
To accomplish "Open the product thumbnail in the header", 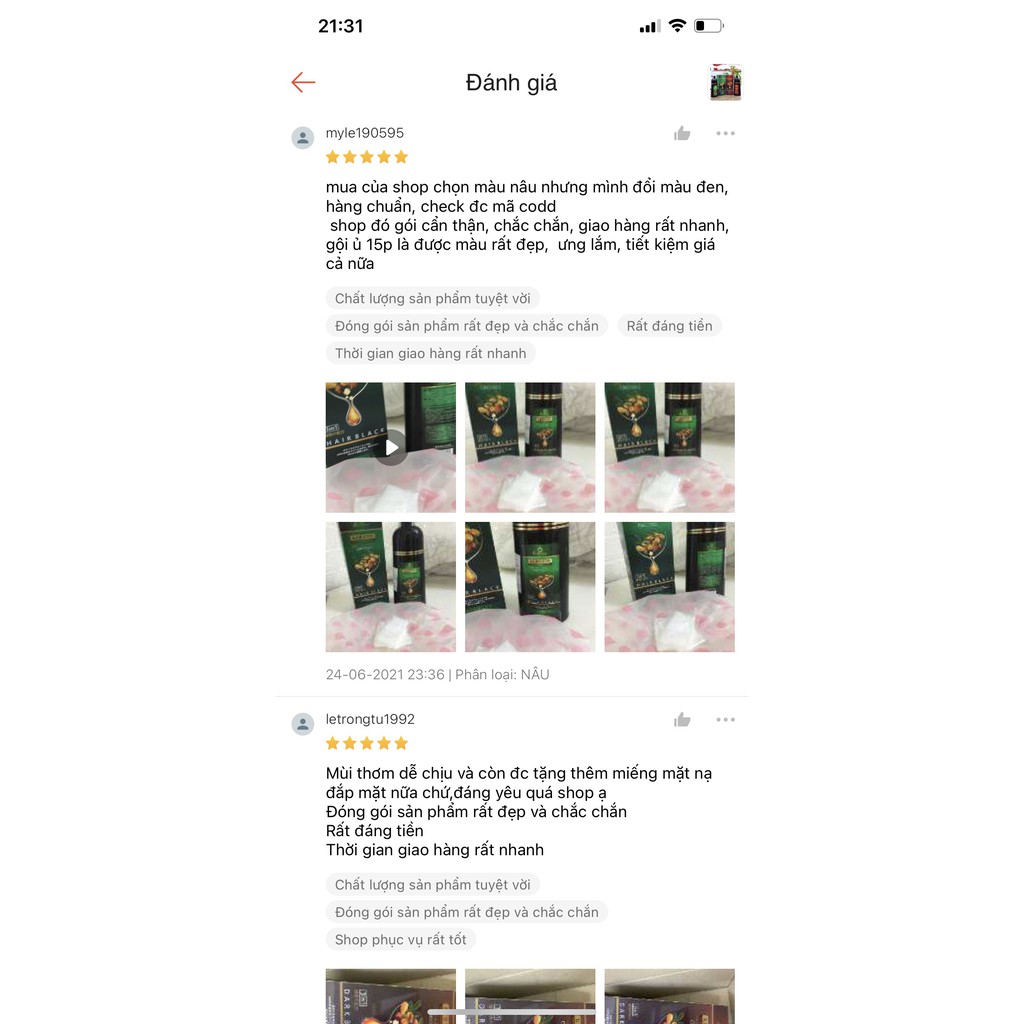I will tap(725, 83).
